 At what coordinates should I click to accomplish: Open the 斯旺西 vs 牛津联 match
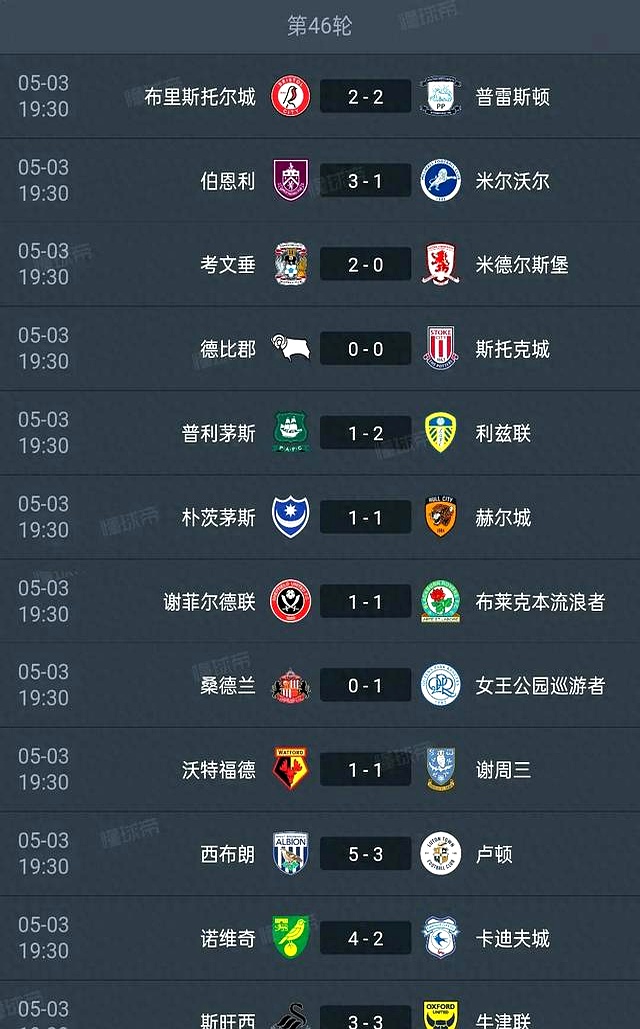365,1018
